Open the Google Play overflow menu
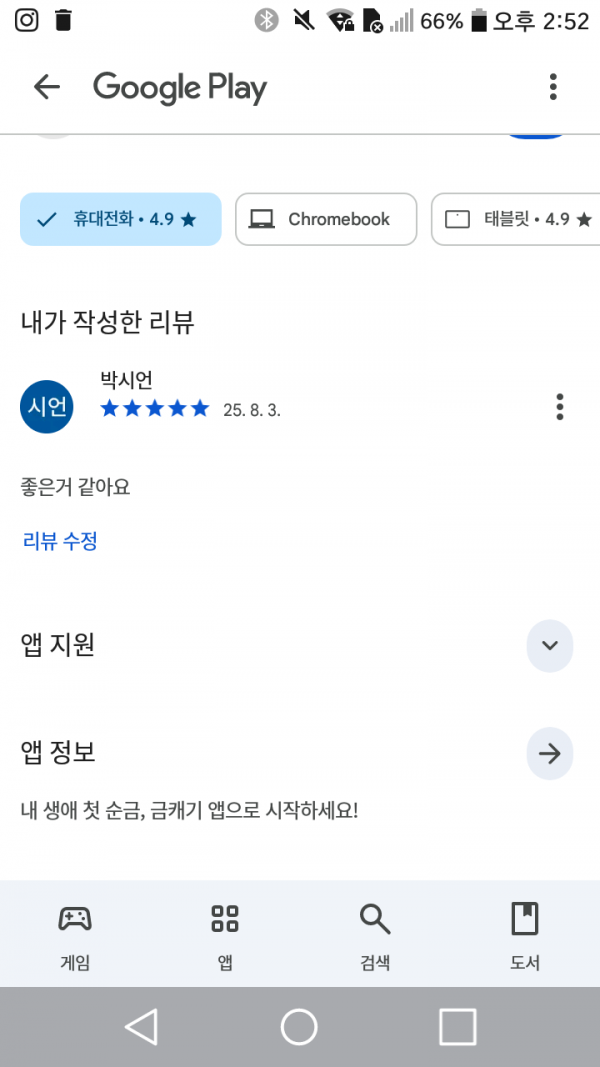The image size is (600, 1067). (553, 87)
